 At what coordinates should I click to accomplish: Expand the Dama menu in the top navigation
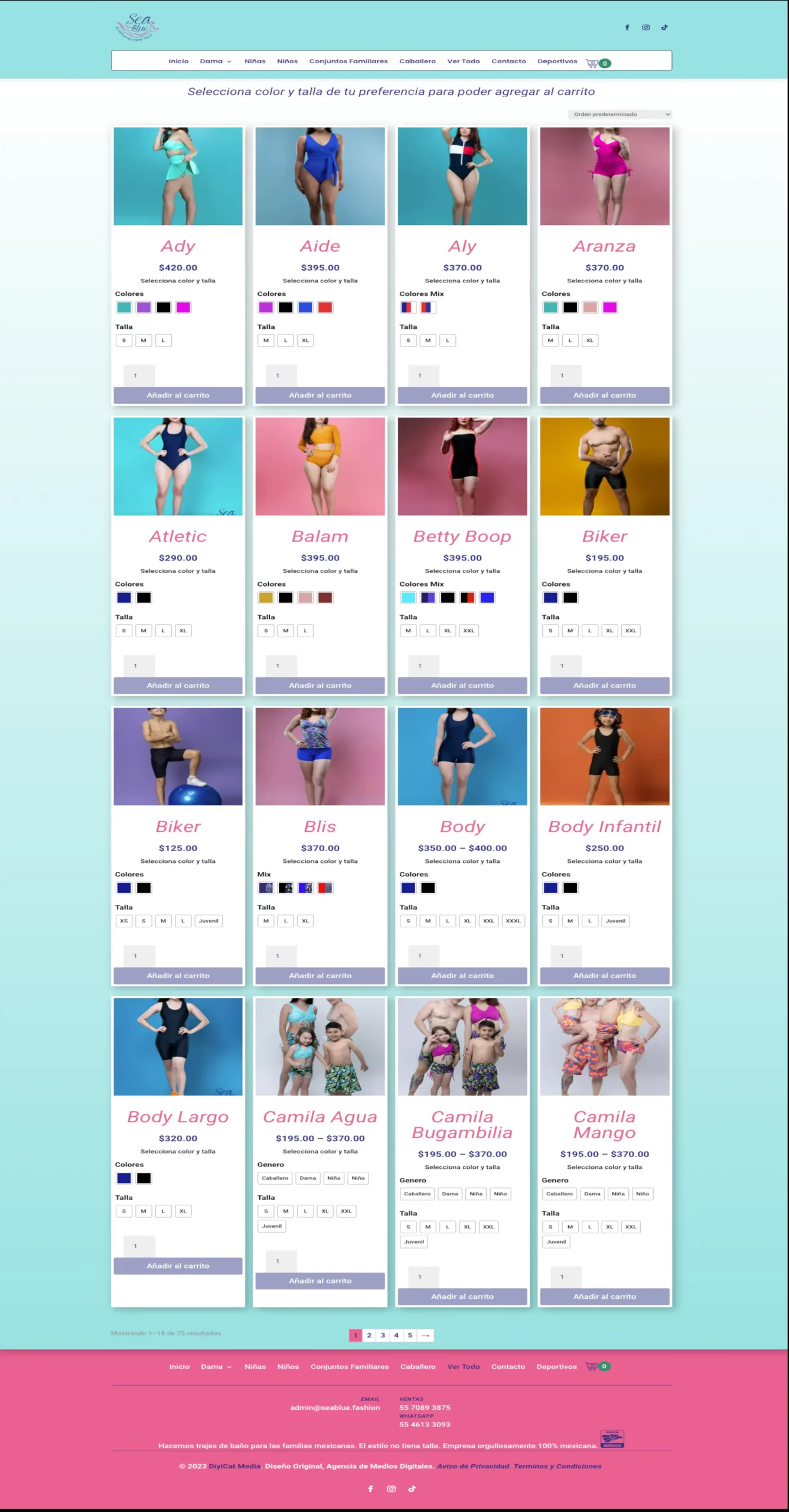pyautogui.click(x=216, y=61)
